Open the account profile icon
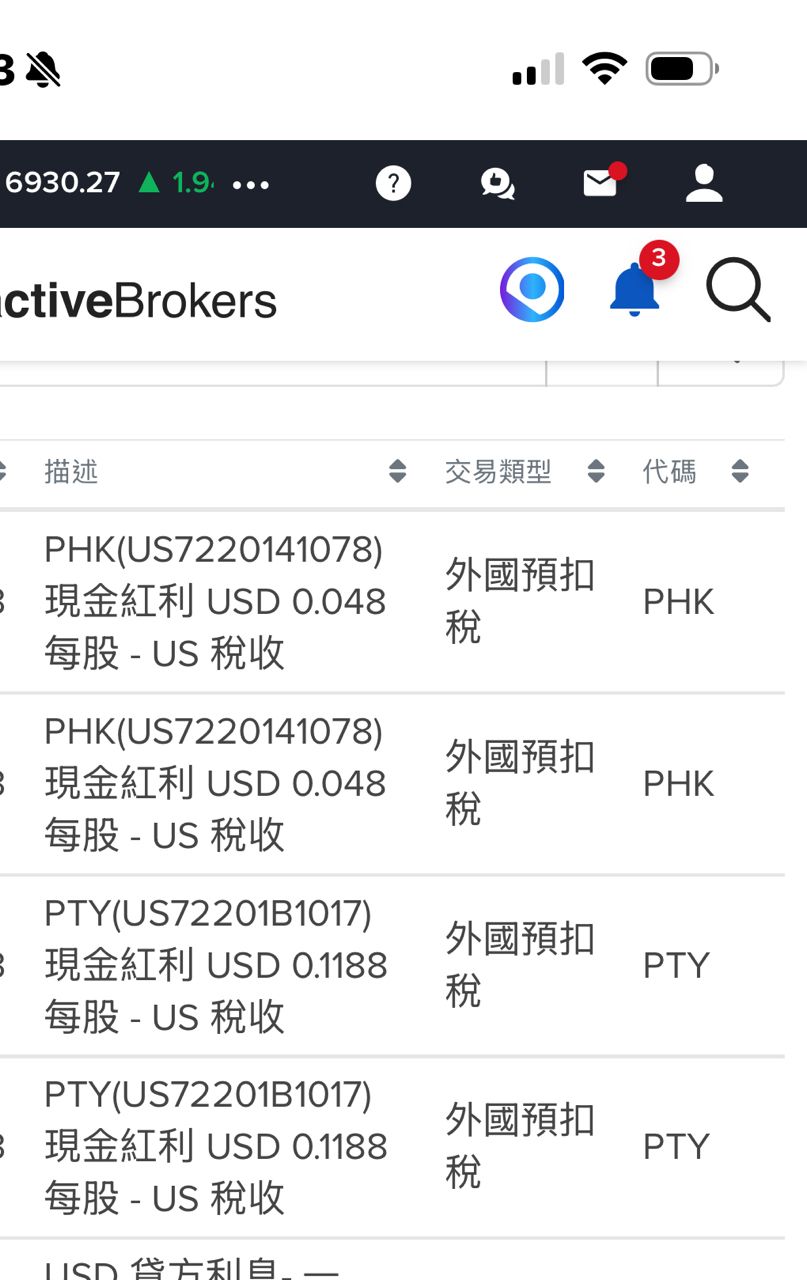The image size is (807, 1280). coord(704,184)
